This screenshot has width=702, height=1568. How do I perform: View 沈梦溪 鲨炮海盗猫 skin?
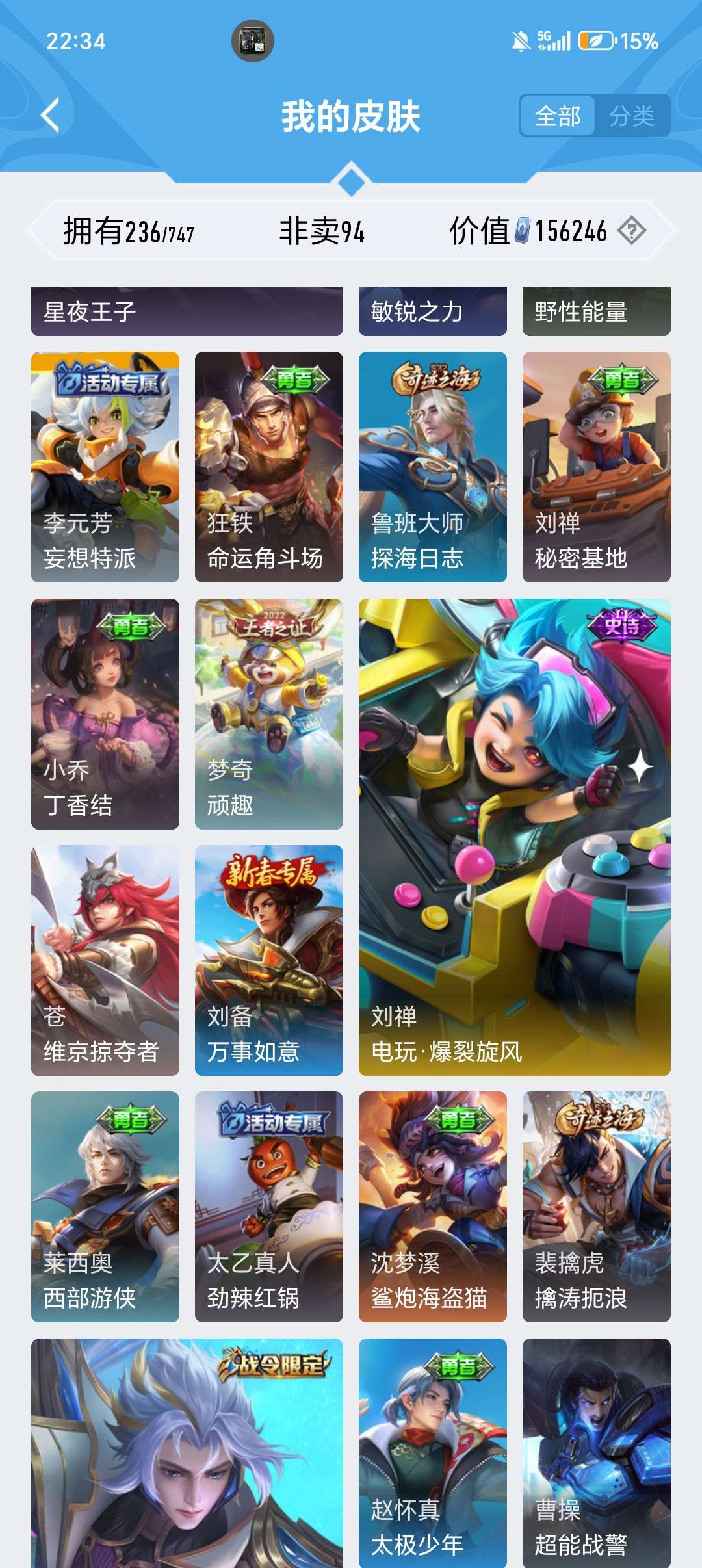point(433,1207)
